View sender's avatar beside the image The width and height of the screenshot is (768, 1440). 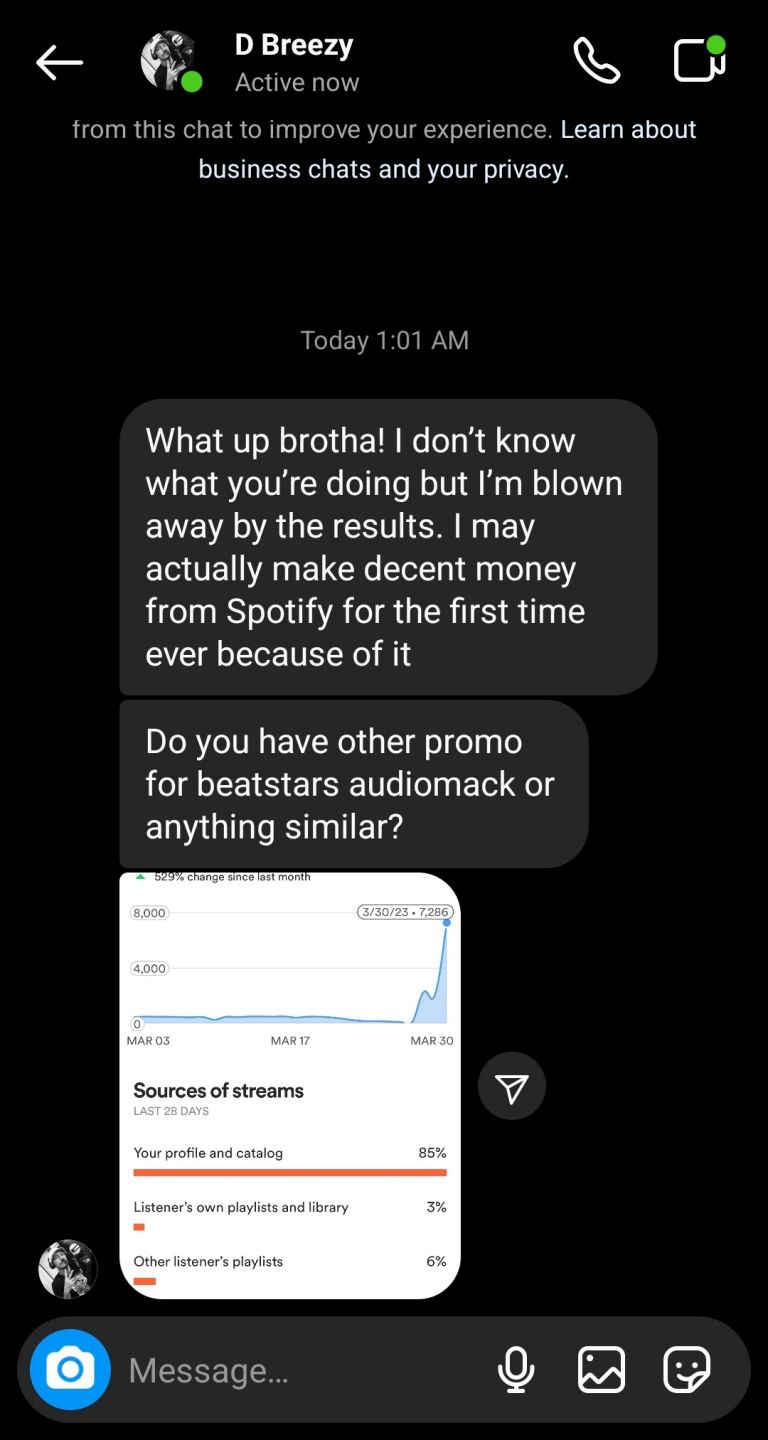point(67,1269)
